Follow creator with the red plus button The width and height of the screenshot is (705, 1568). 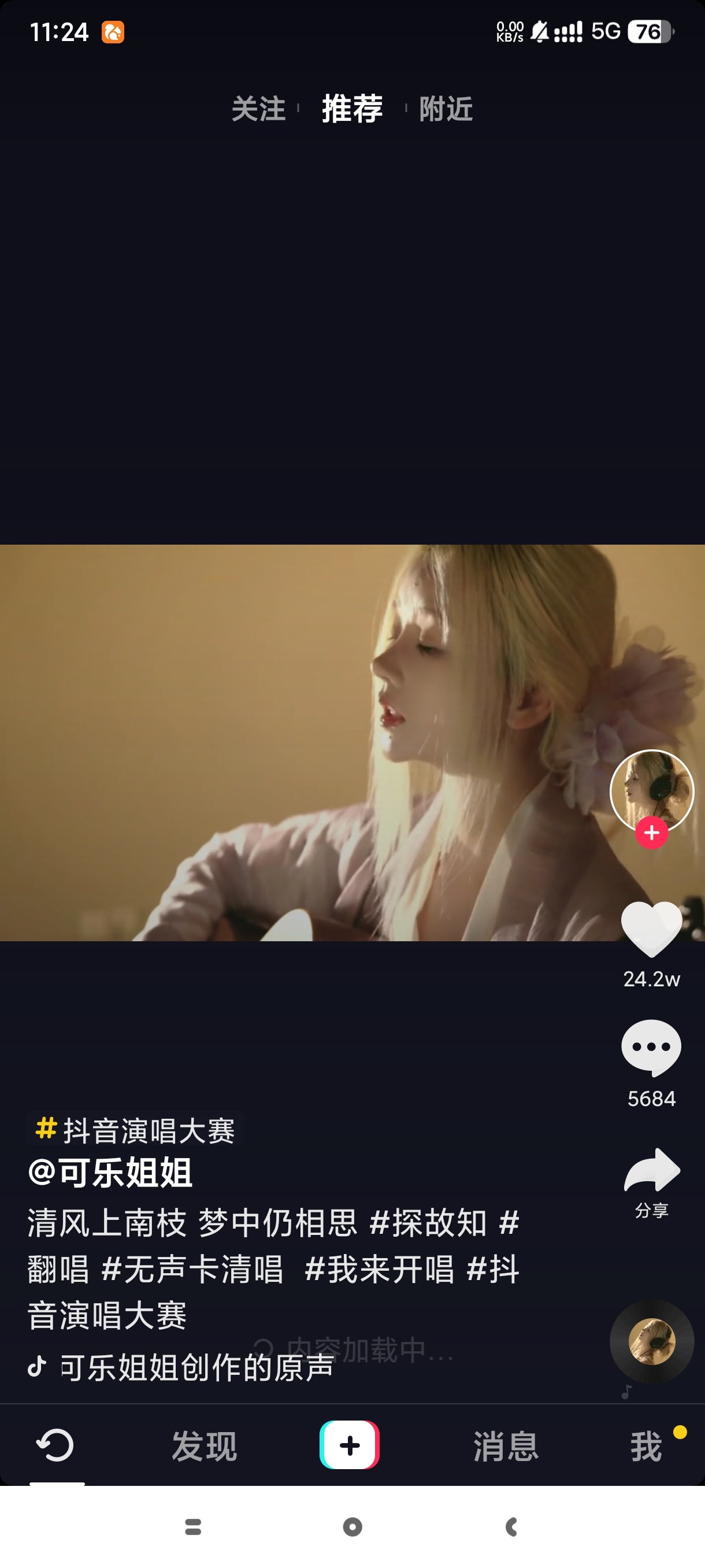click(651, 832)
